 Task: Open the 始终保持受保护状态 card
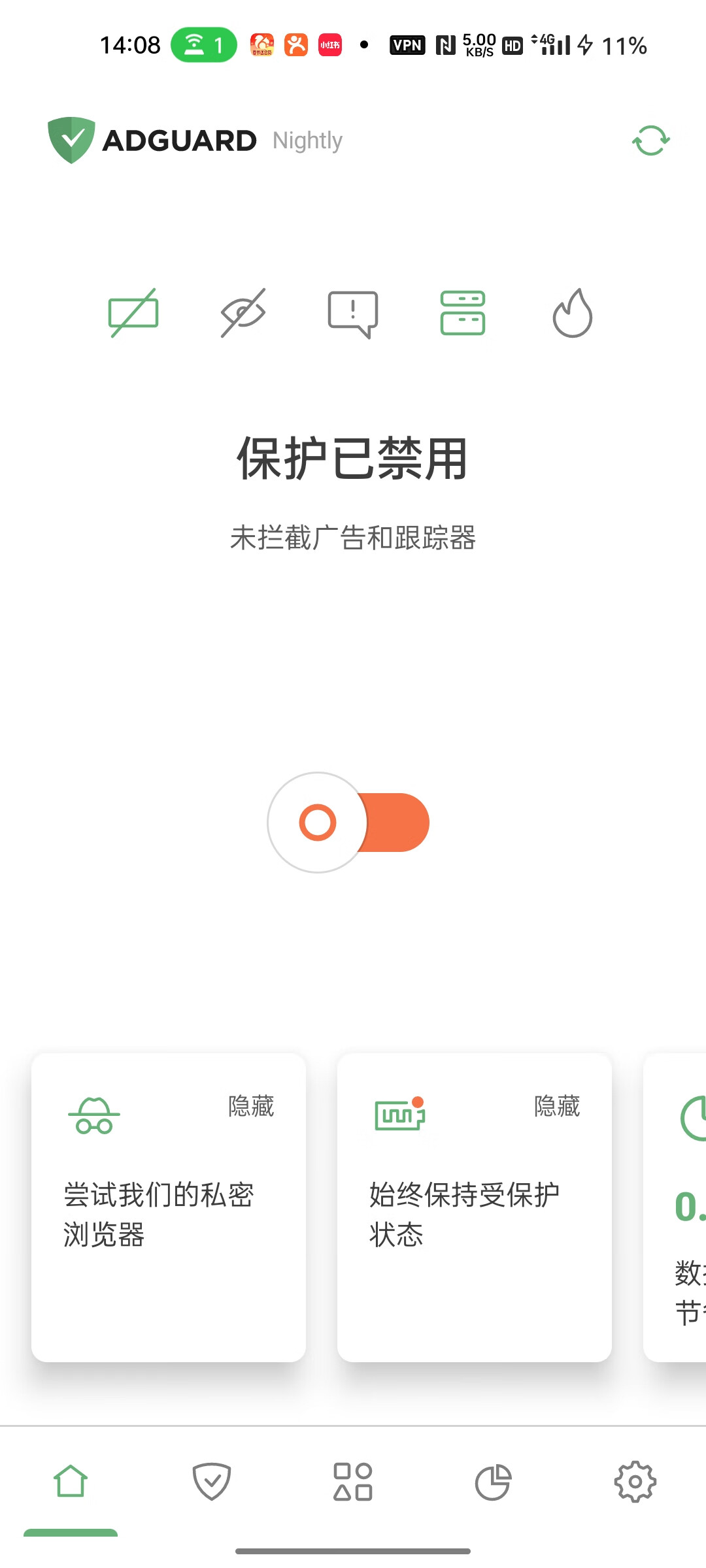(475, 1207)
